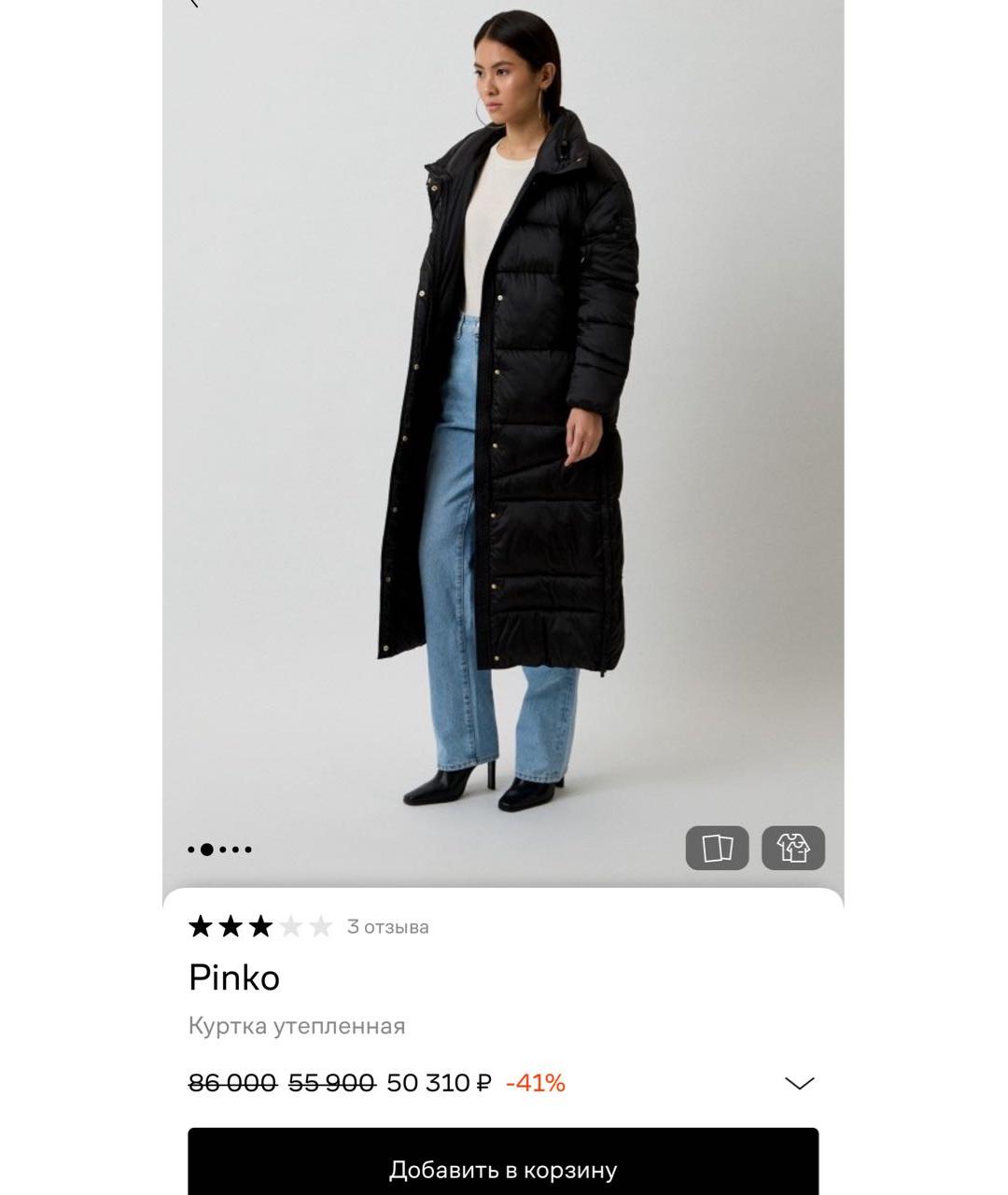The width and height of the screenshot is (1008, 1195).
Task: Expand the price details chevron
Action: point(800,1083)
